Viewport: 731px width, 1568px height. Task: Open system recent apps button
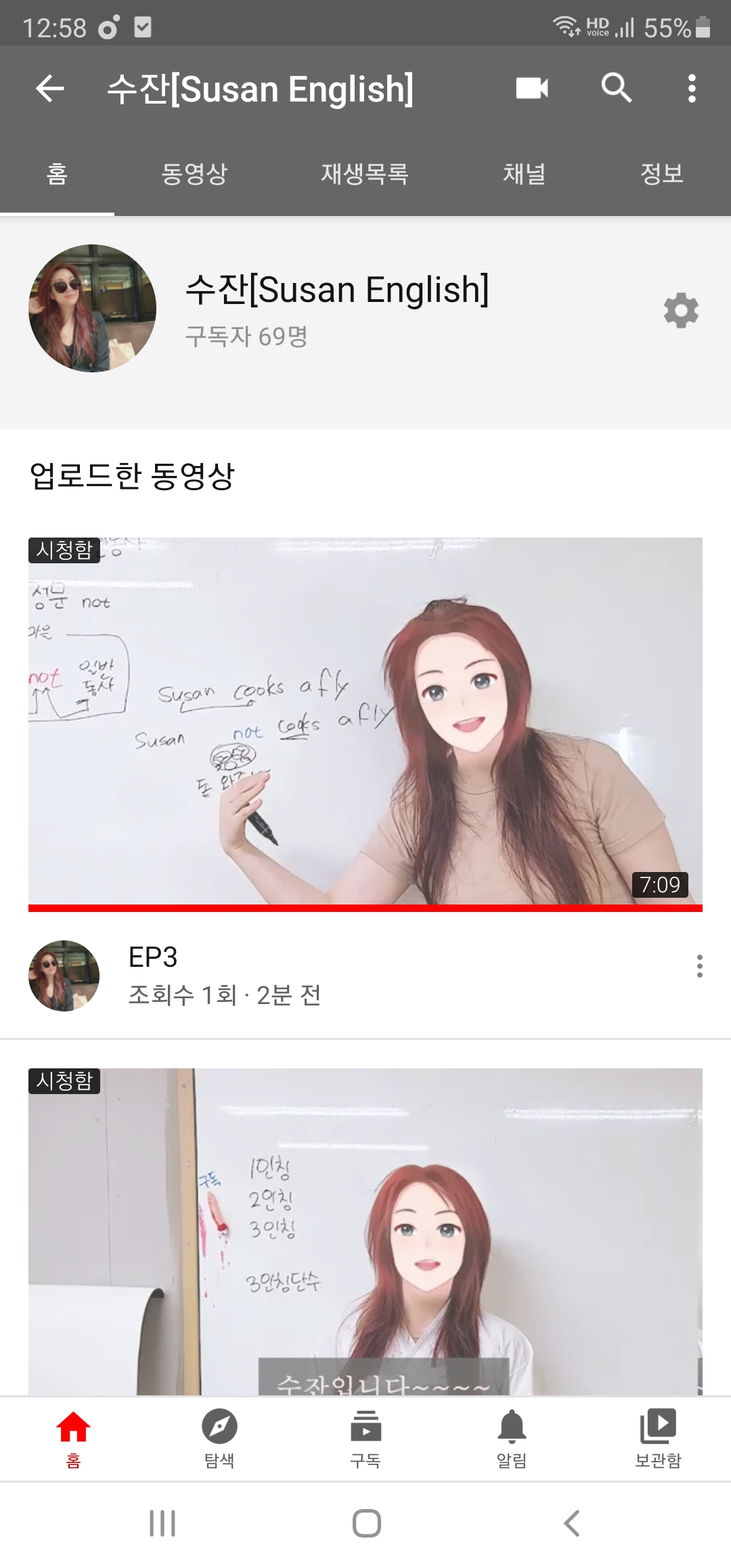(x=162, y=1523)
